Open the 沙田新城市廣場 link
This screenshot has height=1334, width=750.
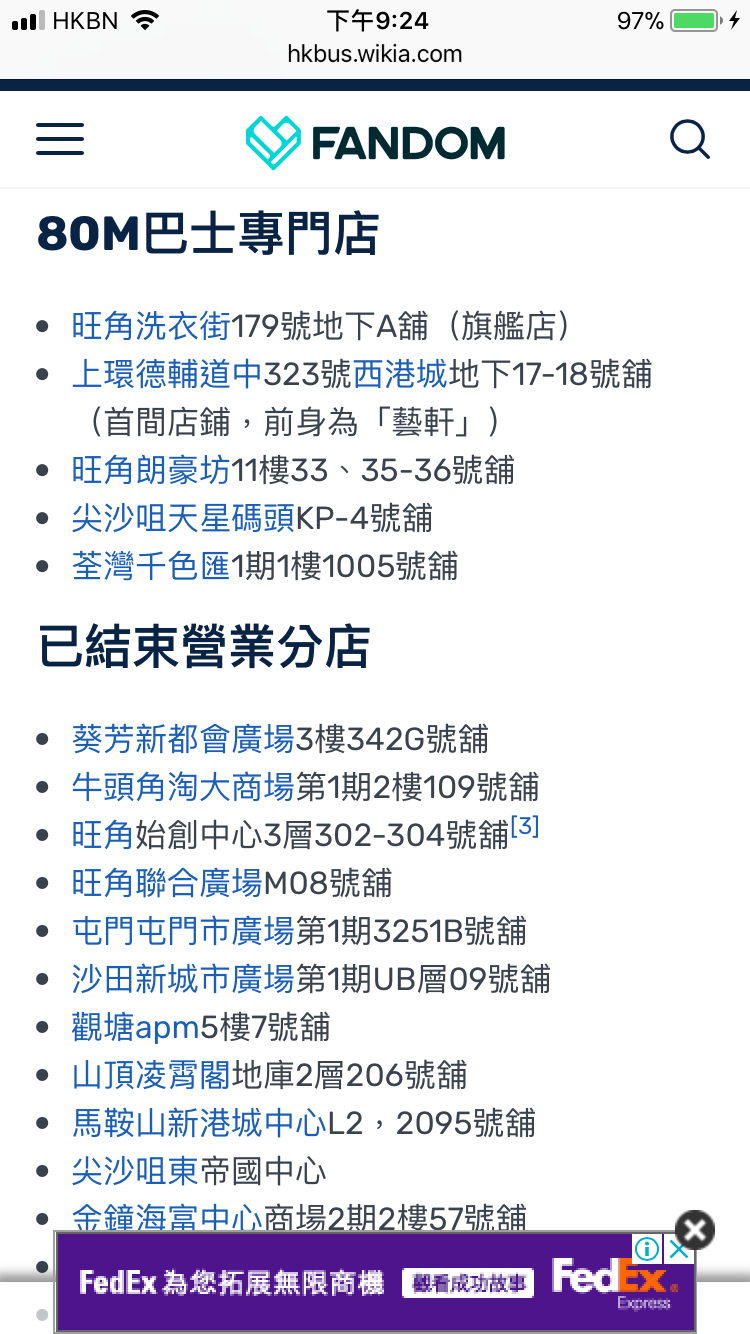click(x=183, y=979)
